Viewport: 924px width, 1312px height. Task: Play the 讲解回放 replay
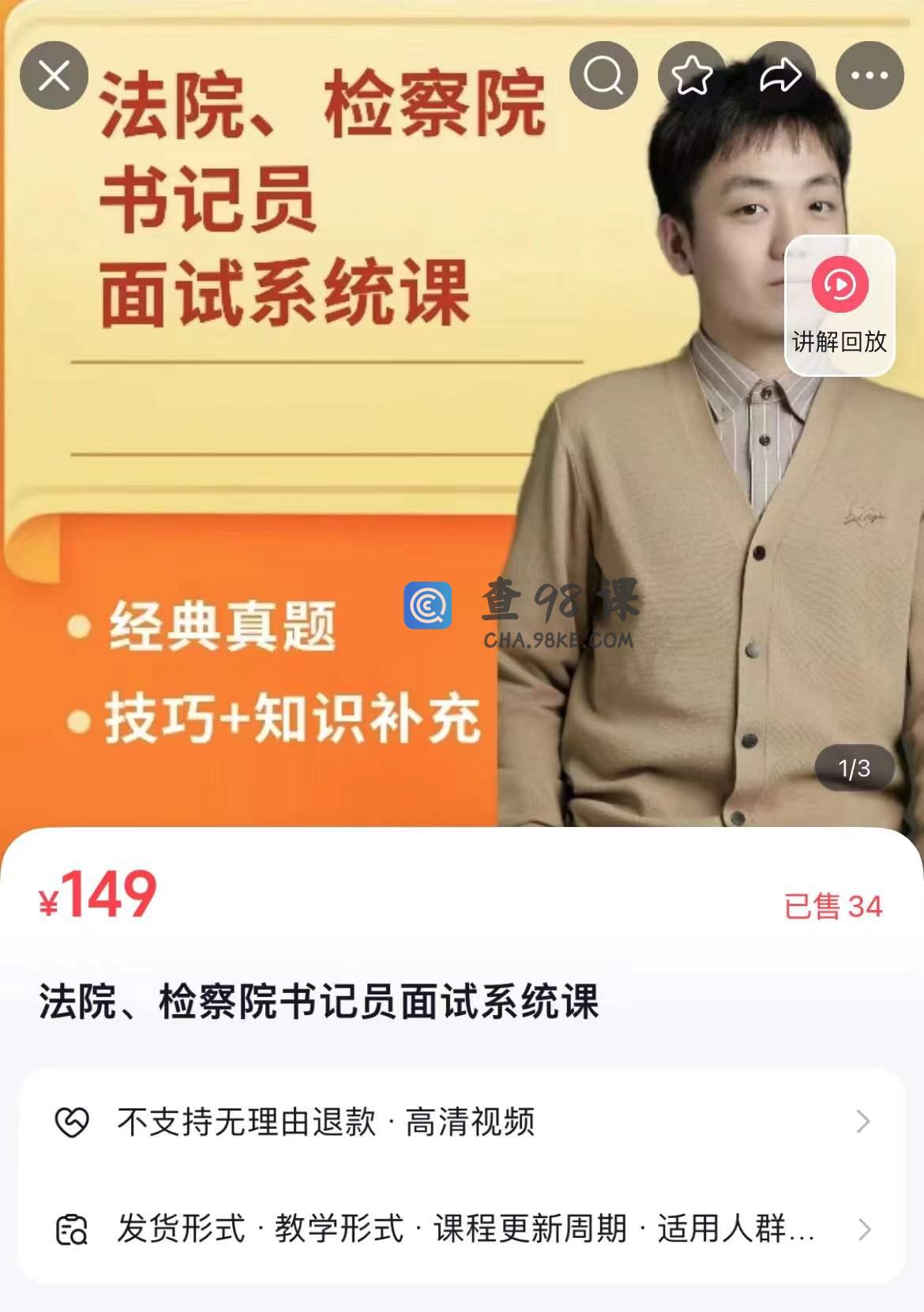839,304
